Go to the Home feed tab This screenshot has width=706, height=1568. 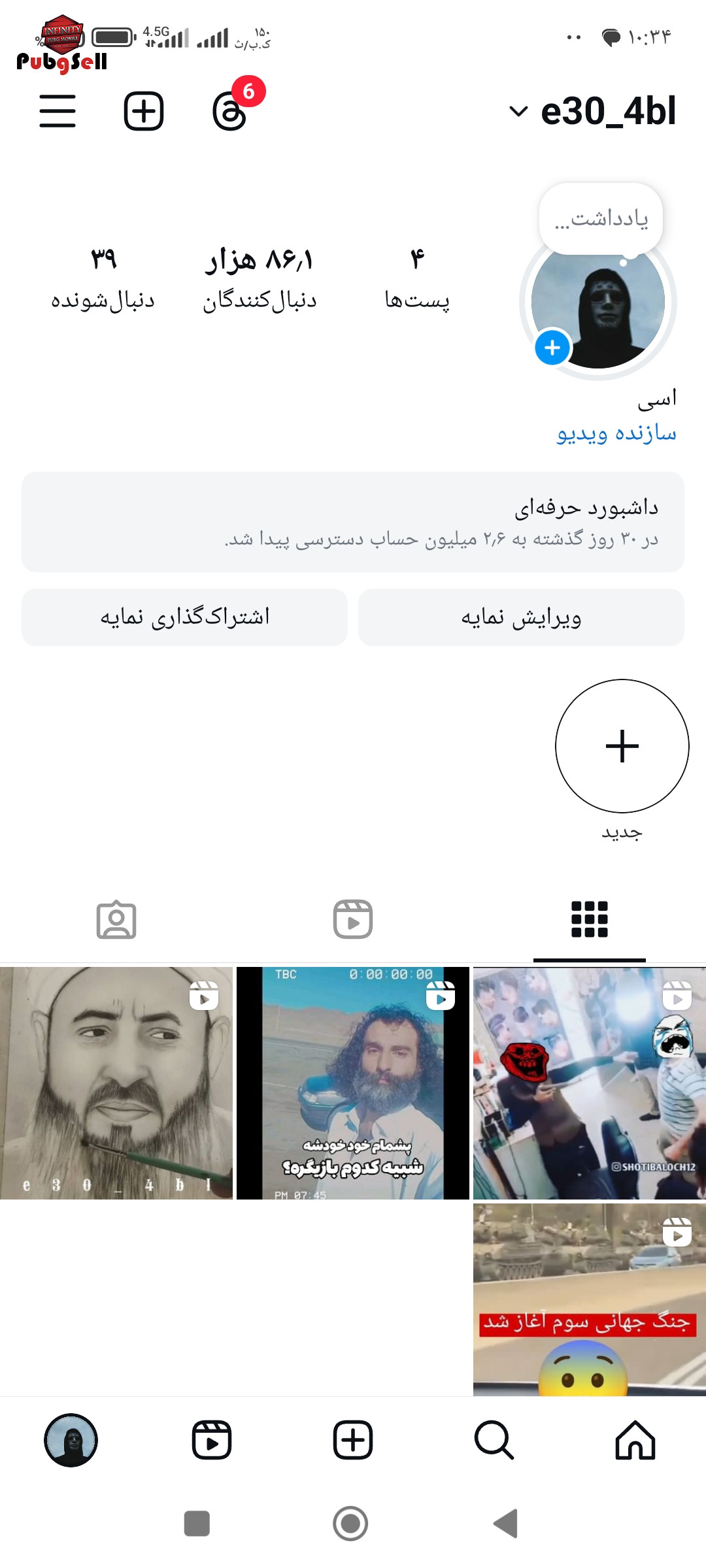click(635, 1440)
